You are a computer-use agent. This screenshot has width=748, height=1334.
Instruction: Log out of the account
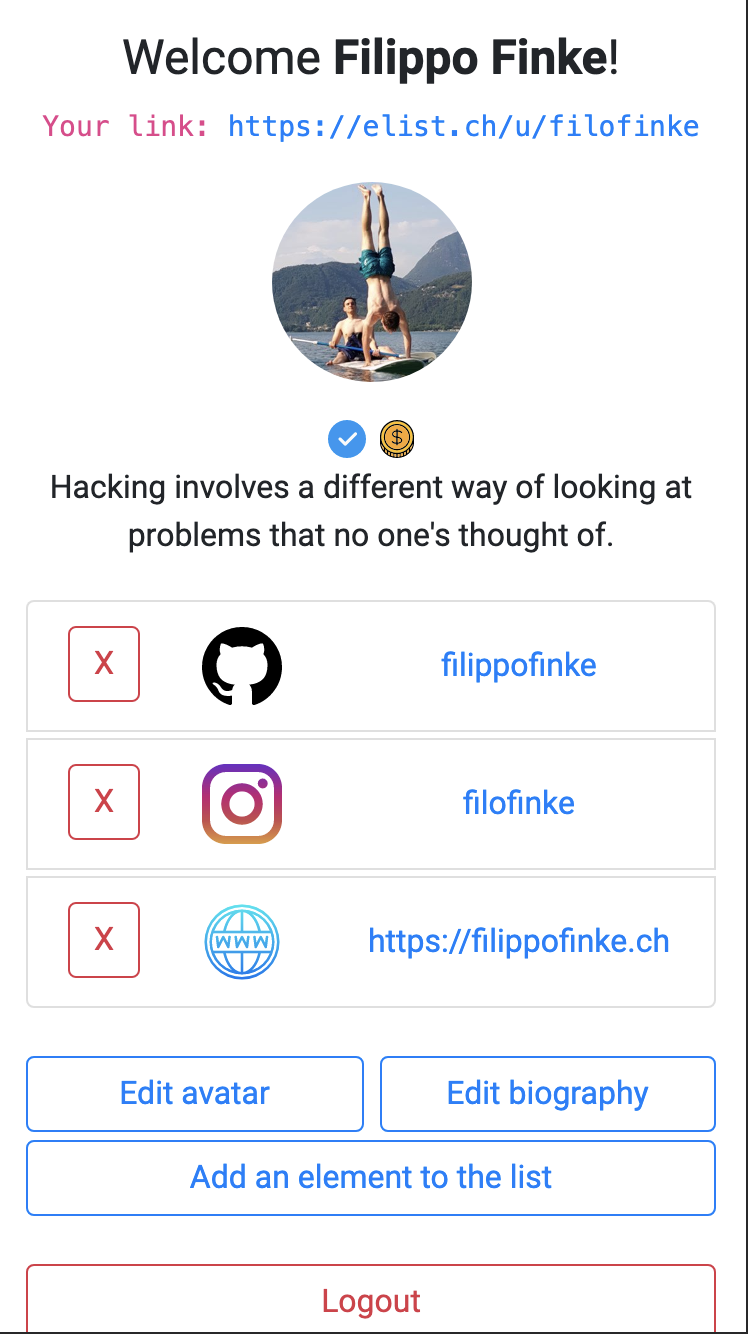tap(371, 1300)
